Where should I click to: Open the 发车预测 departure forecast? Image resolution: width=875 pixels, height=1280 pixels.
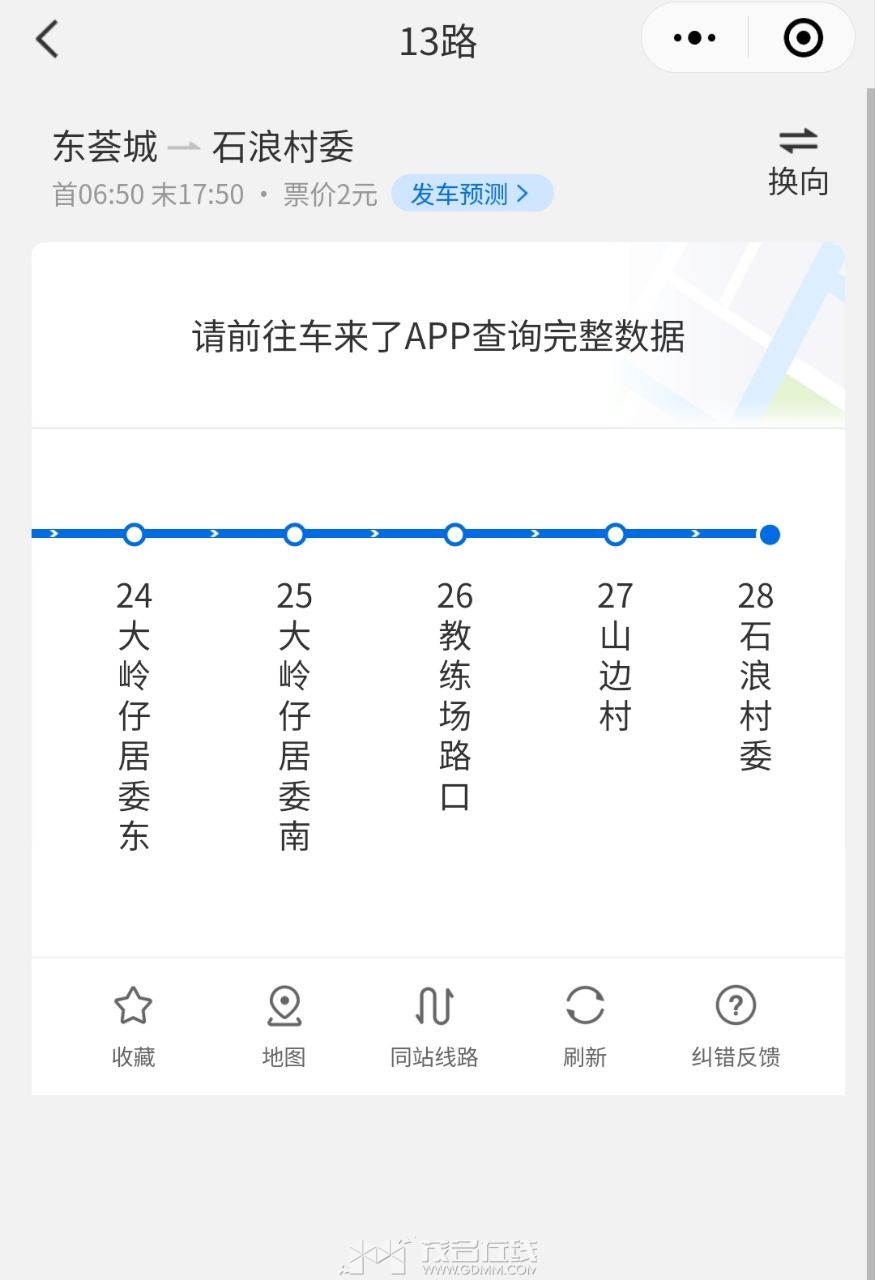471,194
